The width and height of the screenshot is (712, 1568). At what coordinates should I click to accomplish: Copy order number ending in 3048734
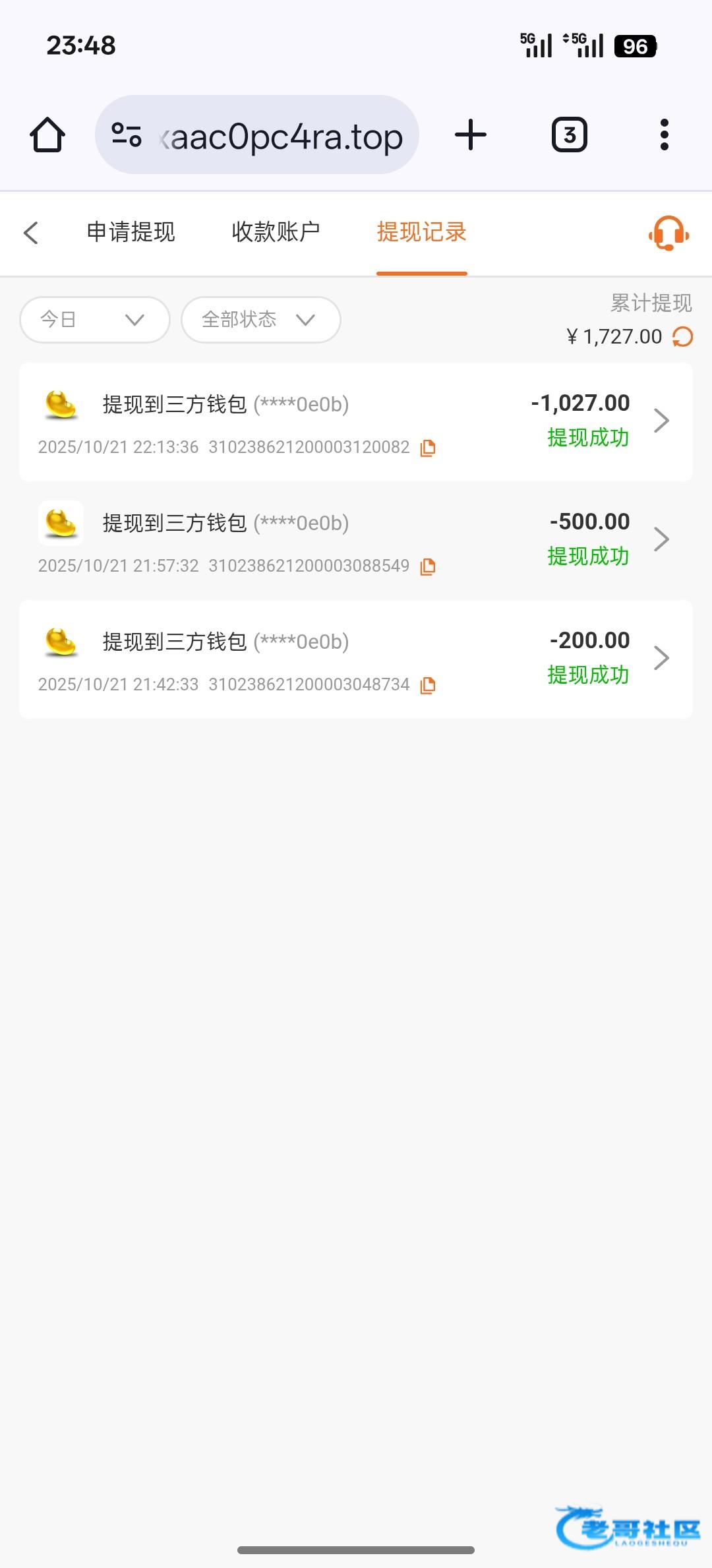coord(428,686)
